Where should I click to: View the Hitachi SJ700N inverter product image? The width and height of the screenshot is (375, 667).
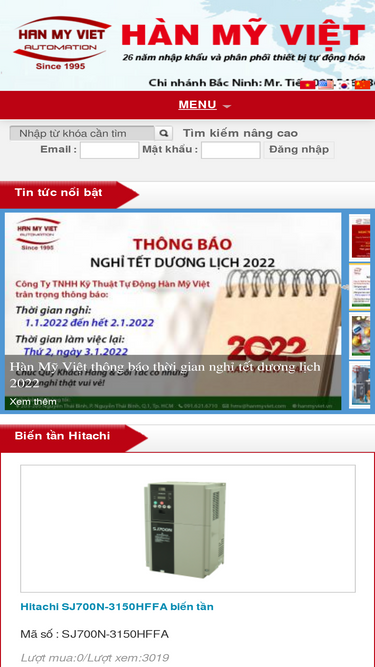pos(185,530)
